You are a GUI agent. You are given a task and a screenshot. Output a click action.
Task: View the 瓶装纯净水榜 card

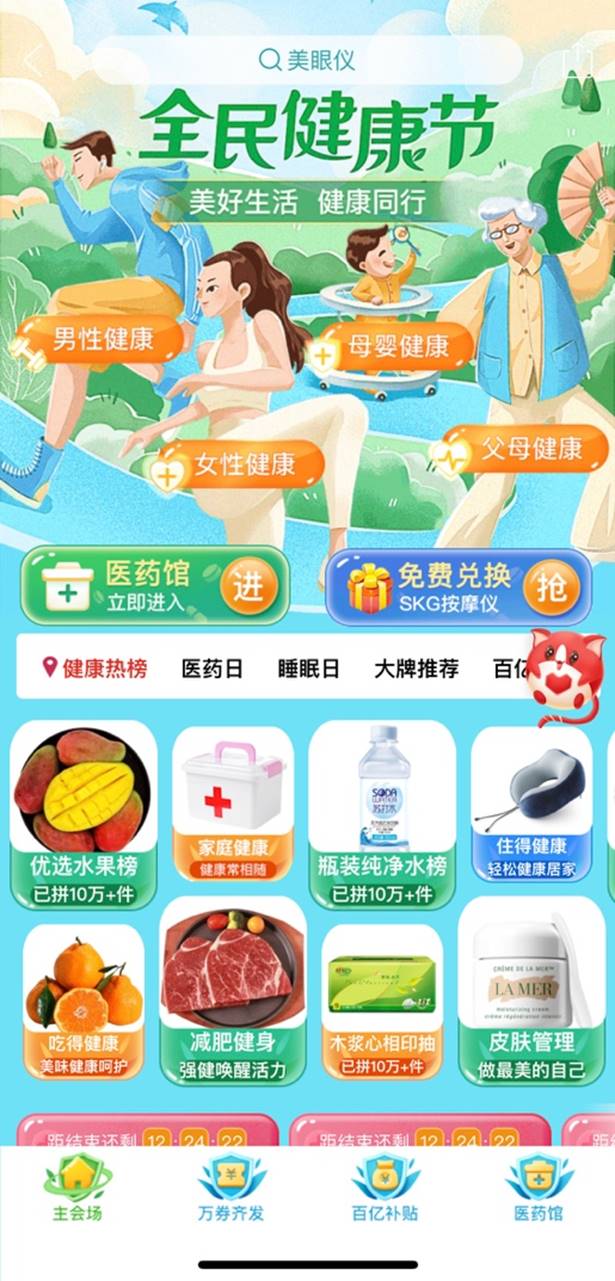click(382, 814)
